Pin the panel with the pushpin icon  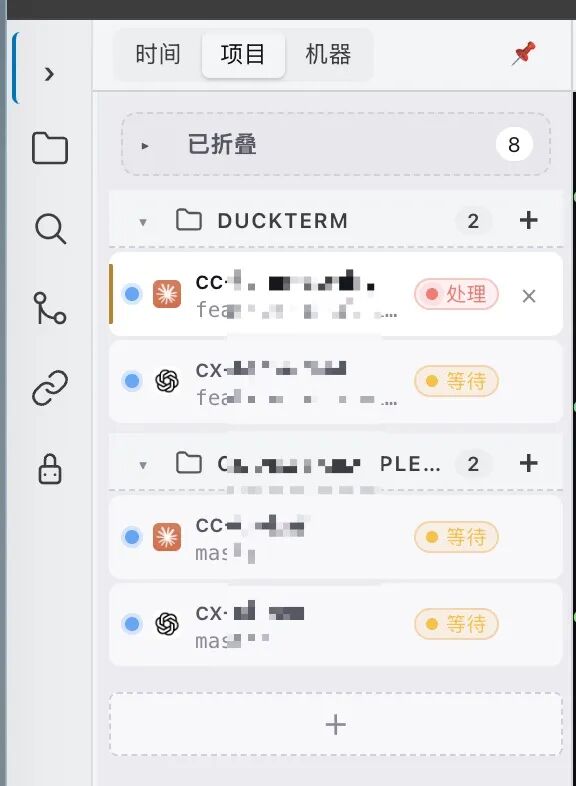pyautogui.click(x=523, y=53)
